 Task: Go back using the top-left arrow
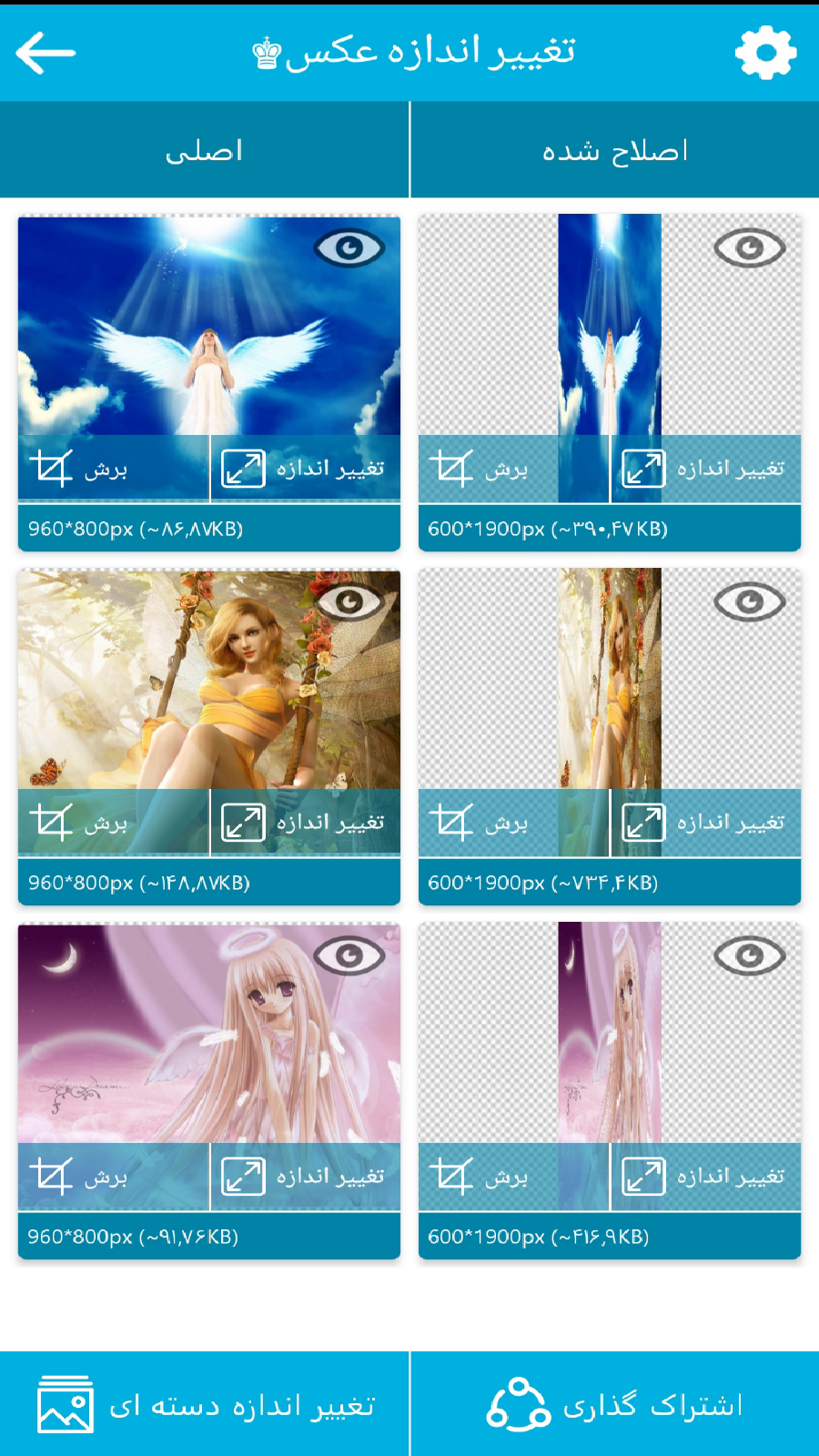(x=45, y=53)
